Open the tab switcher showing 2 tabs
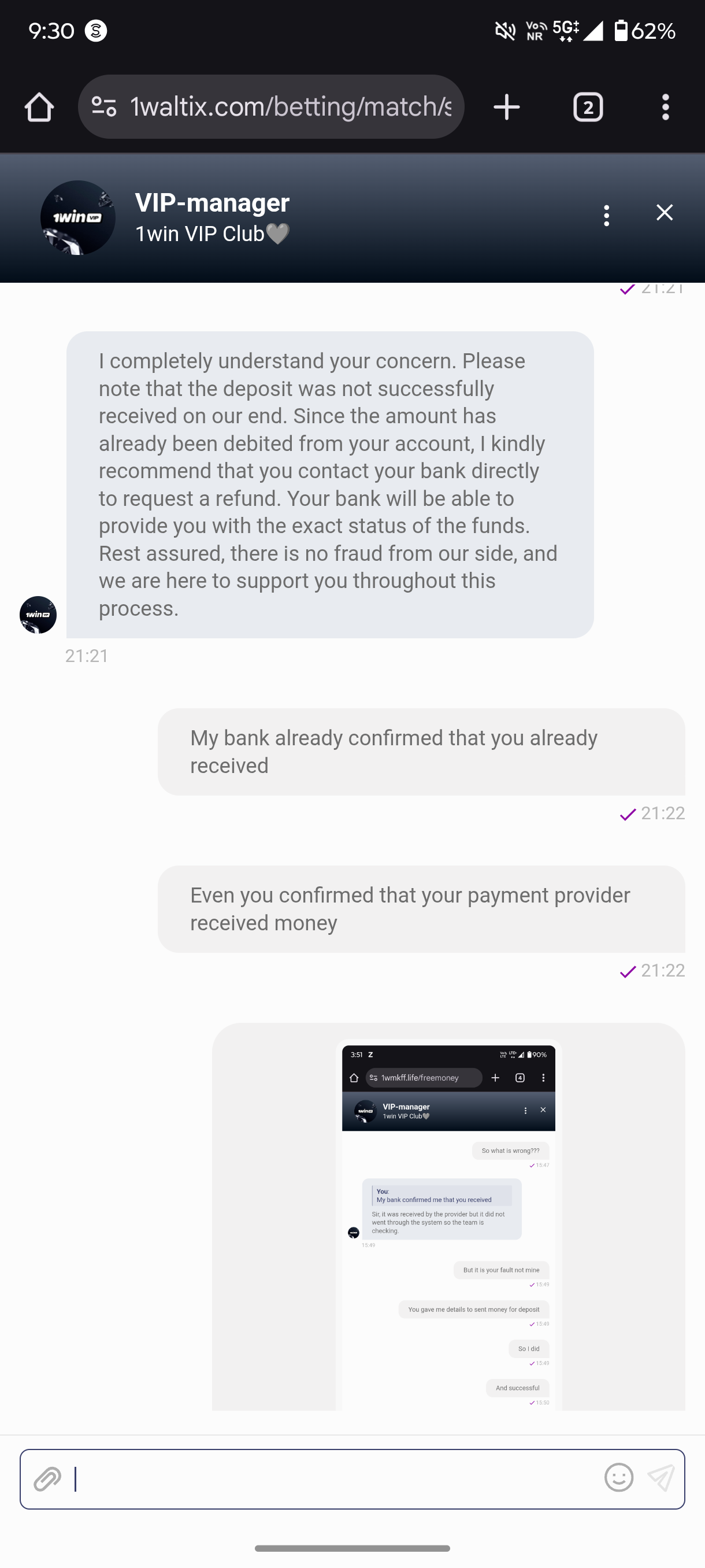 588,107
